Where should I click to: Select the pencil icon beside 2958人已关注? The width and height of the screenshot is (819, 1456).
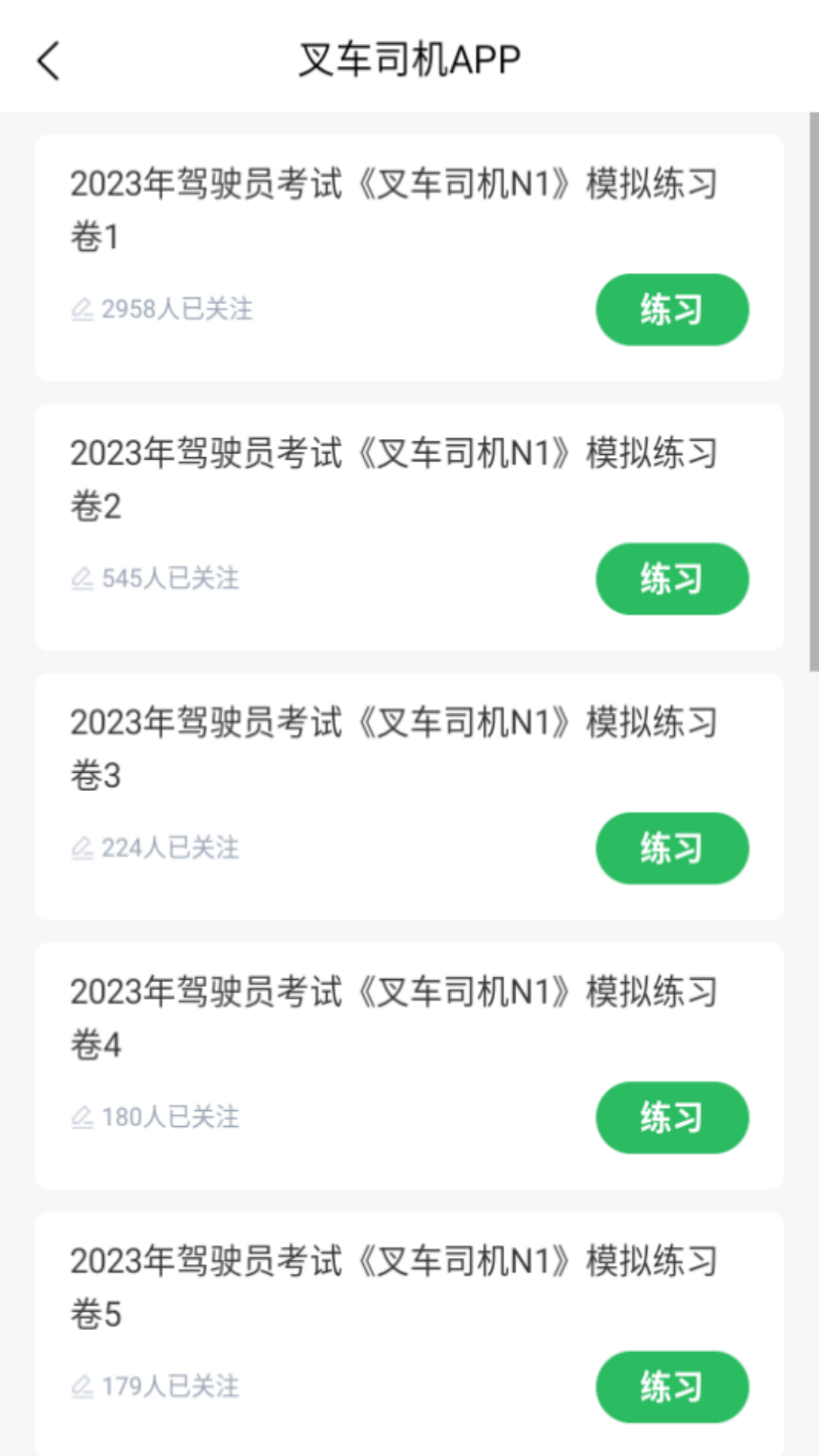(x=83, y=309)
